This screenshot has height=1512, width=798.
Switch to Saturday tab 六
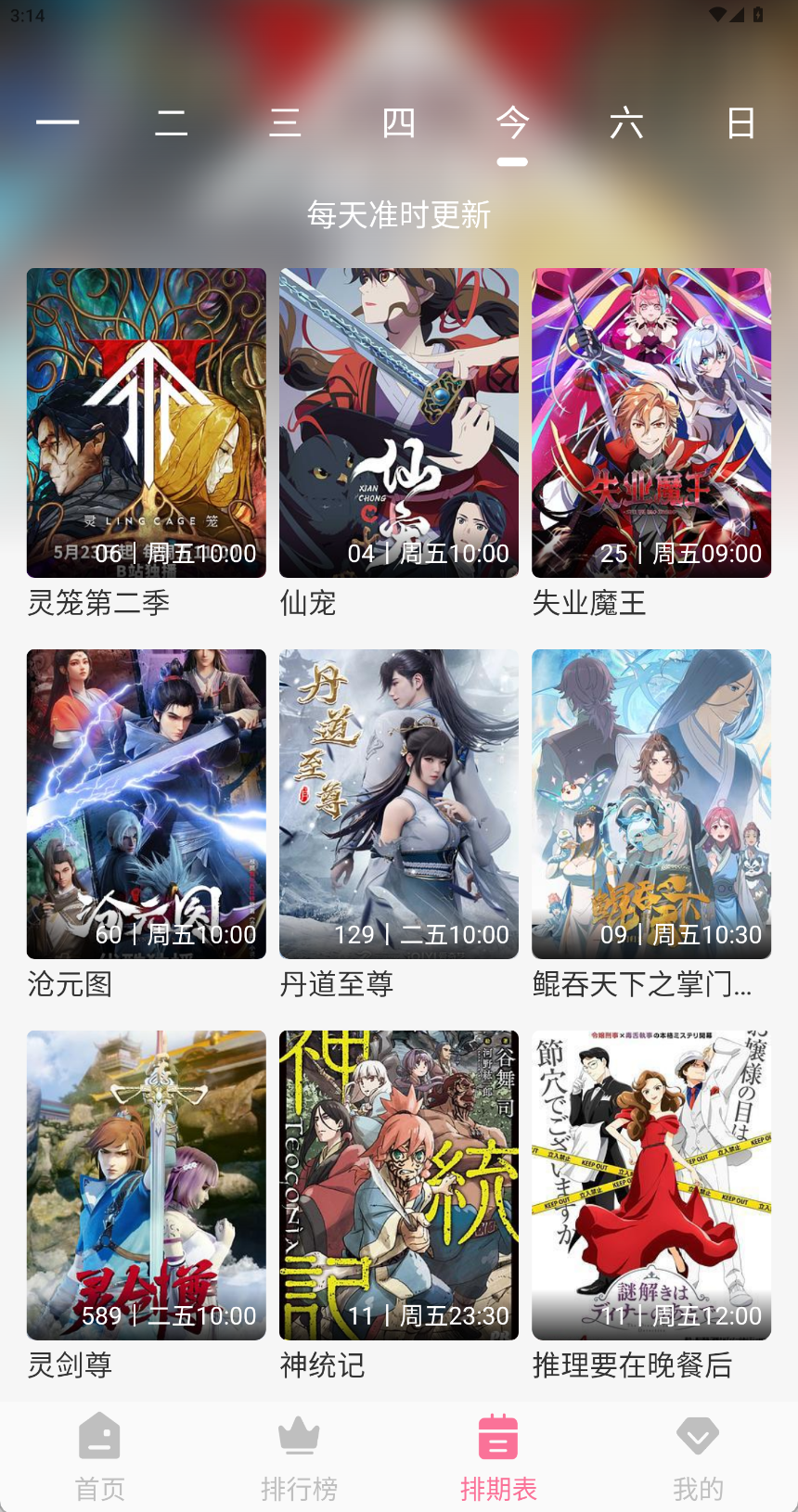(628, 122)
